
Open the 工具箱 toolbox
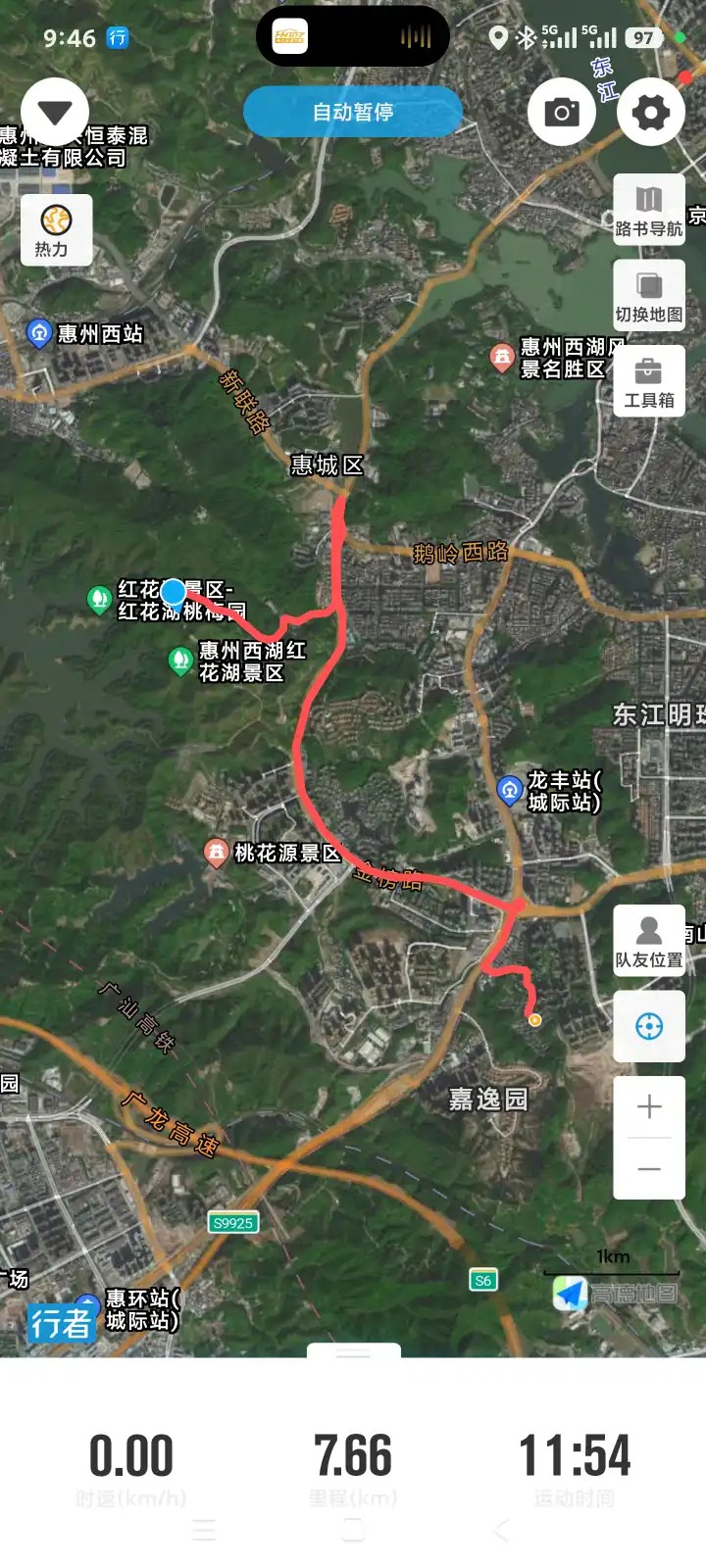click(648, 381)
